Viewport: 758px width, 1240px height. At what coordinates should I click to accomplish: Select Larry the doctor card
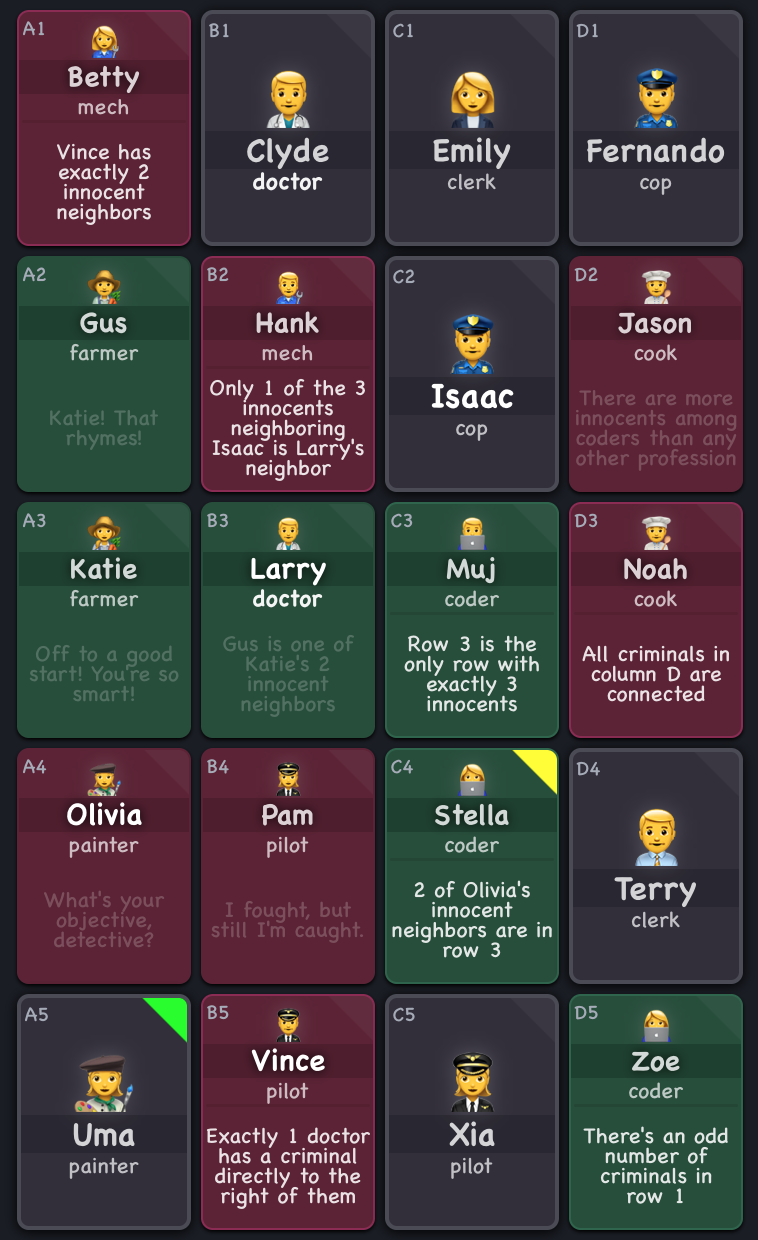tap(288, 620)
